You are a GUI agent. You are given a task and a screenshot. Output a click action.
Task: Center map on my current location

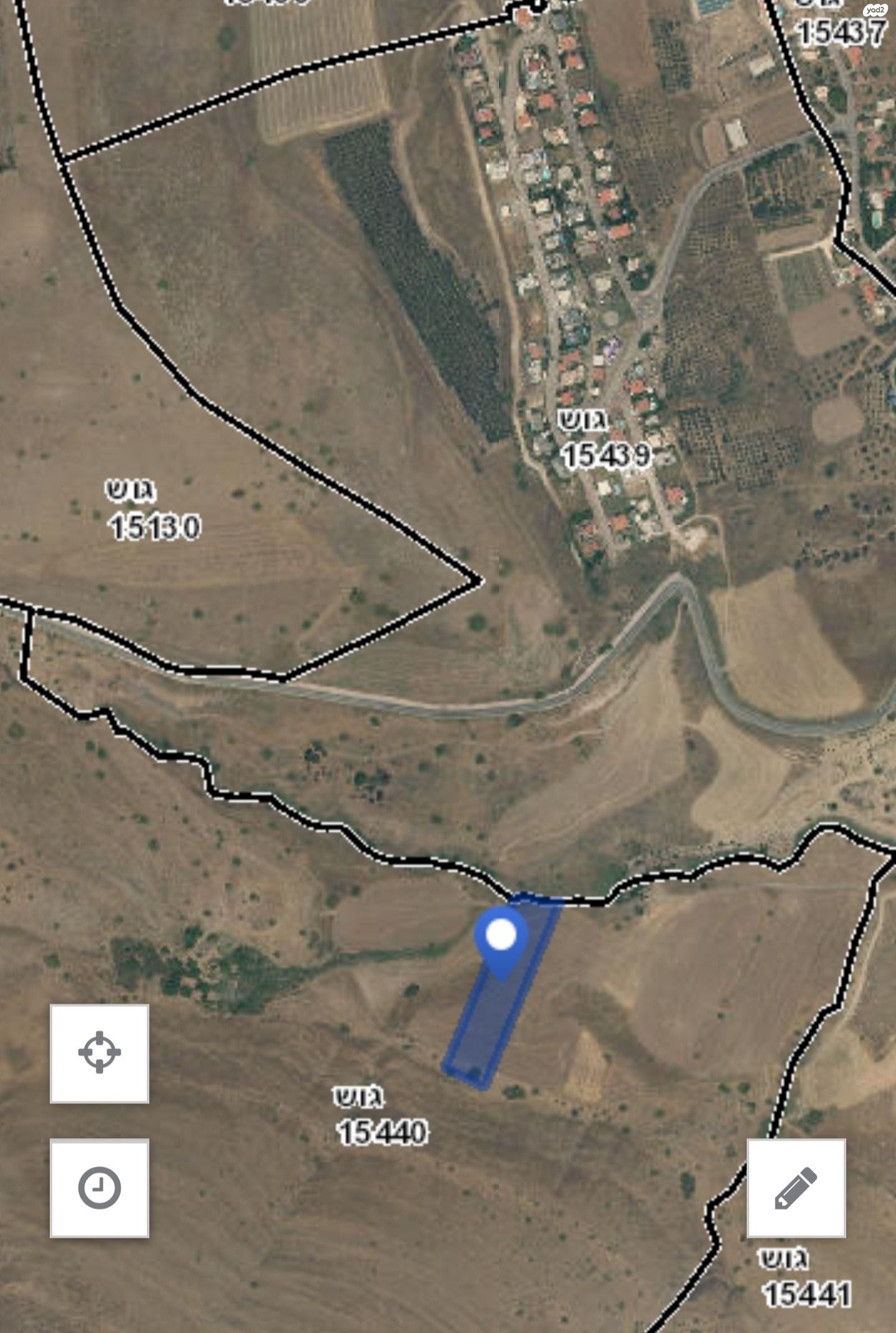click(x=100, y=1052)
